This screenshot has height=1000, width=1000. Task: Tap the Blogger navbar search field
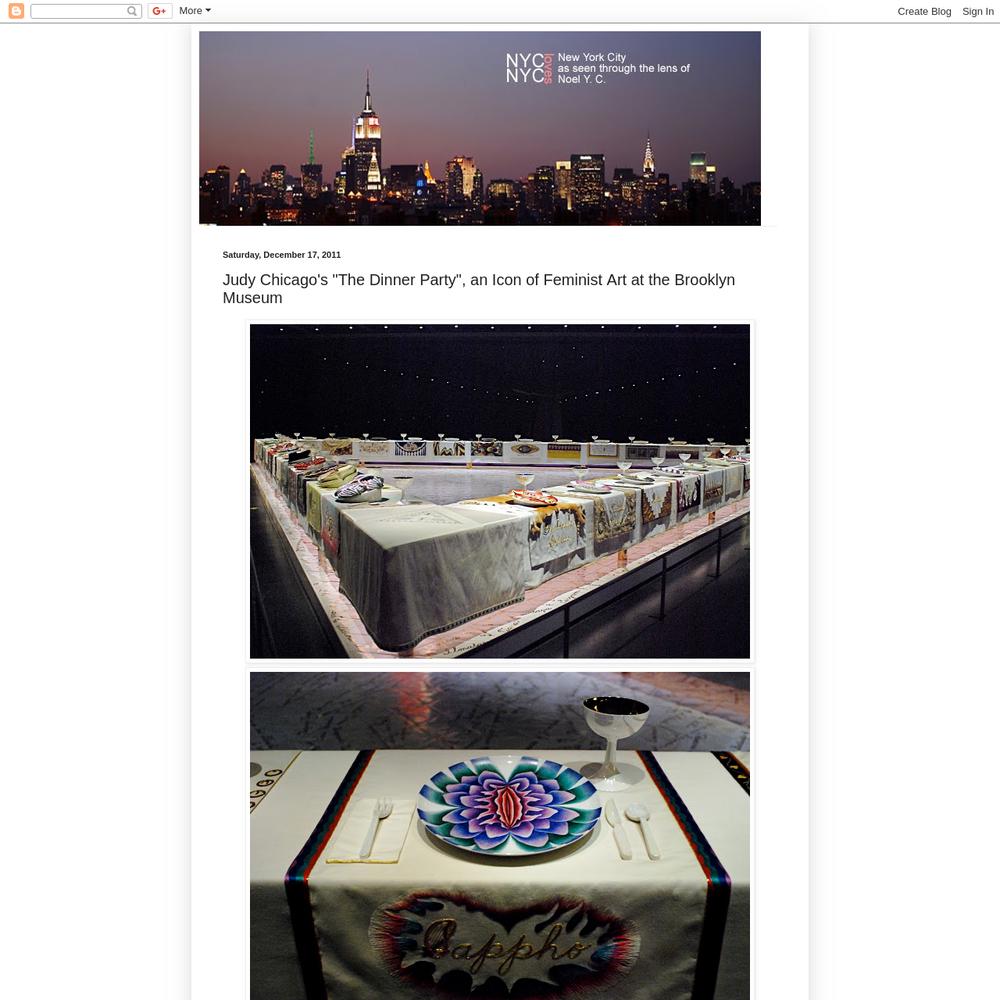[79, 11]
